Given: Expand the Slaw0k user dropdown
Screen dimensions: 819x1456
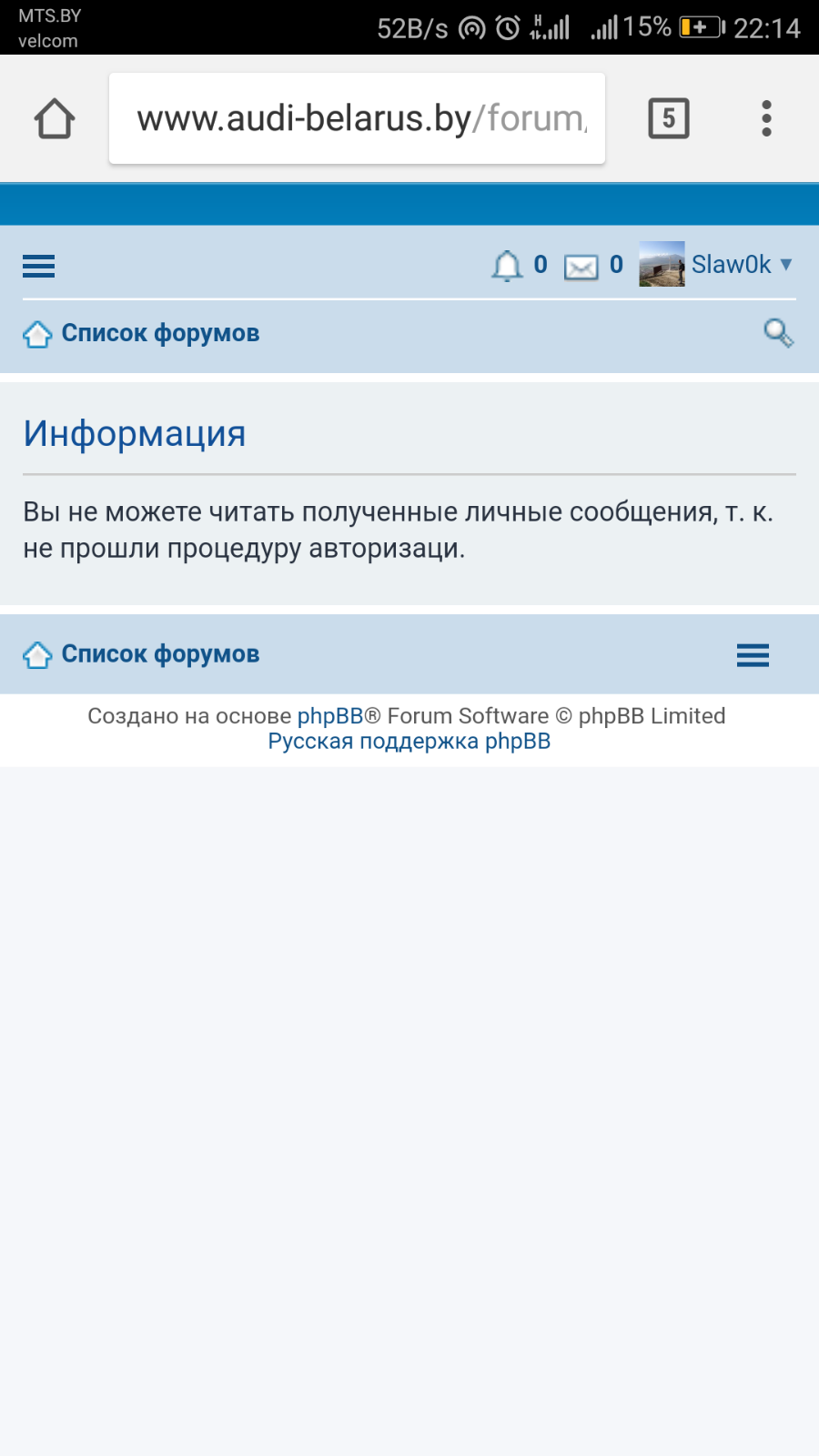Looking at the screenshot, I should [716, 264].
